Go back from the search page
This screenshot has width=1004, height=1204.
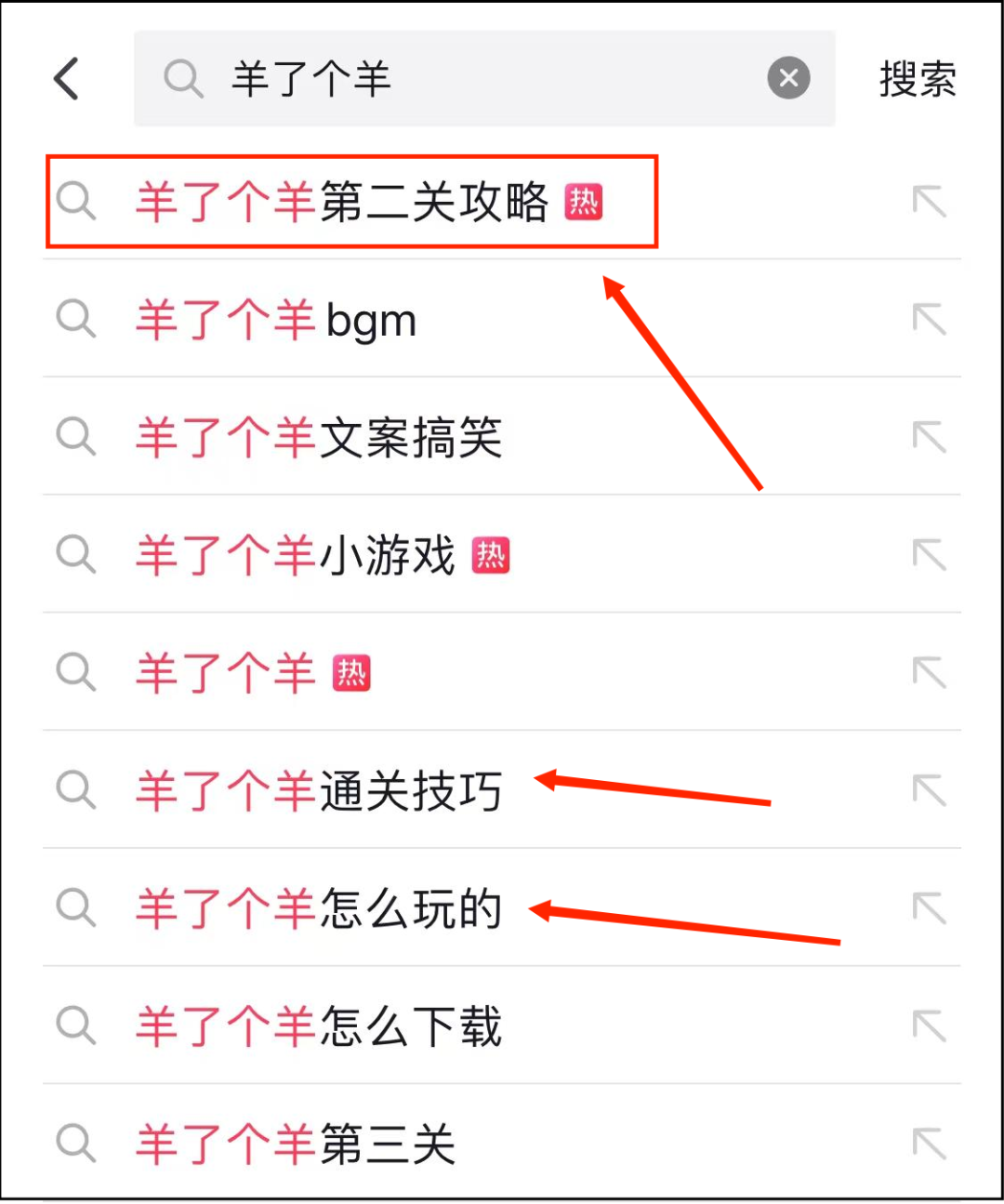click(67, 79)
